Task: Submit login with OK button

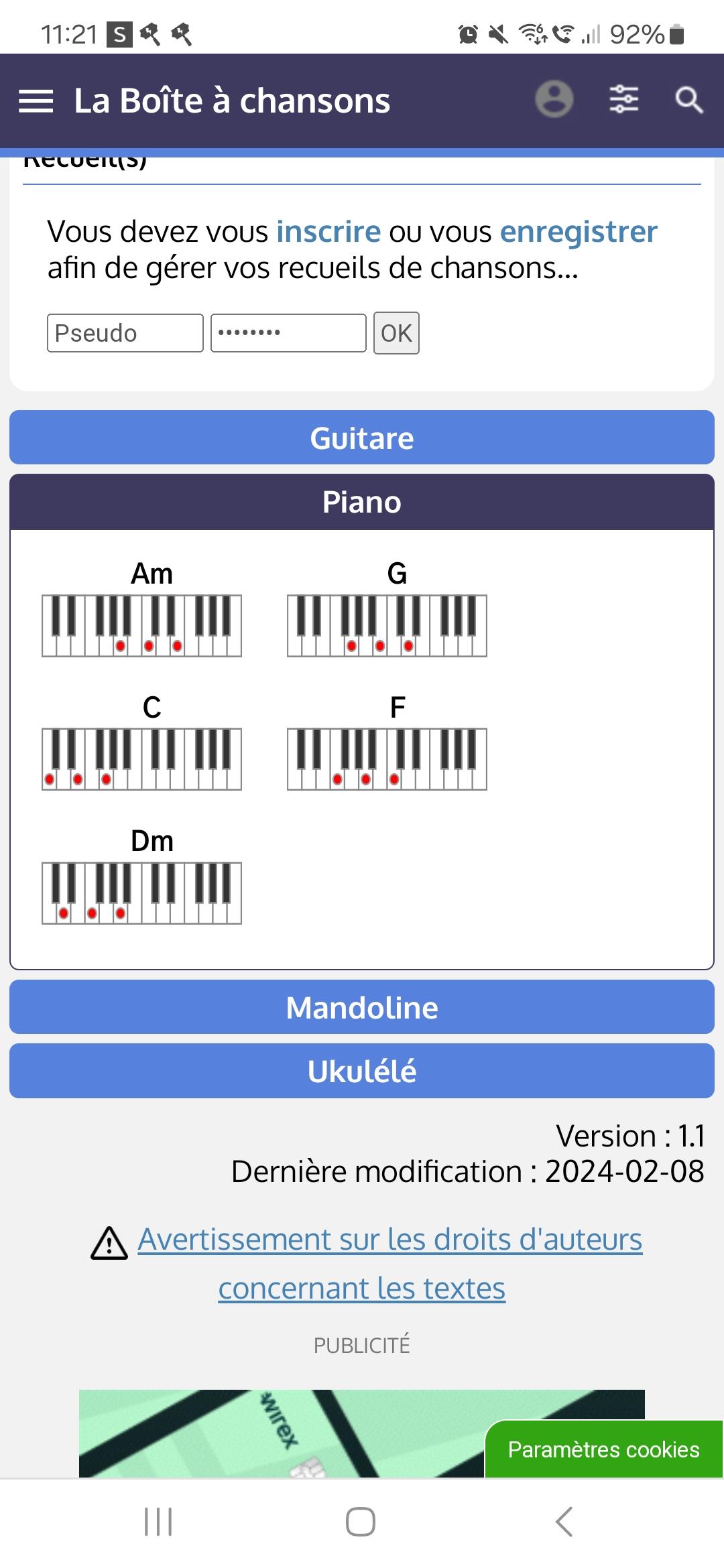Action: [396, 333]
